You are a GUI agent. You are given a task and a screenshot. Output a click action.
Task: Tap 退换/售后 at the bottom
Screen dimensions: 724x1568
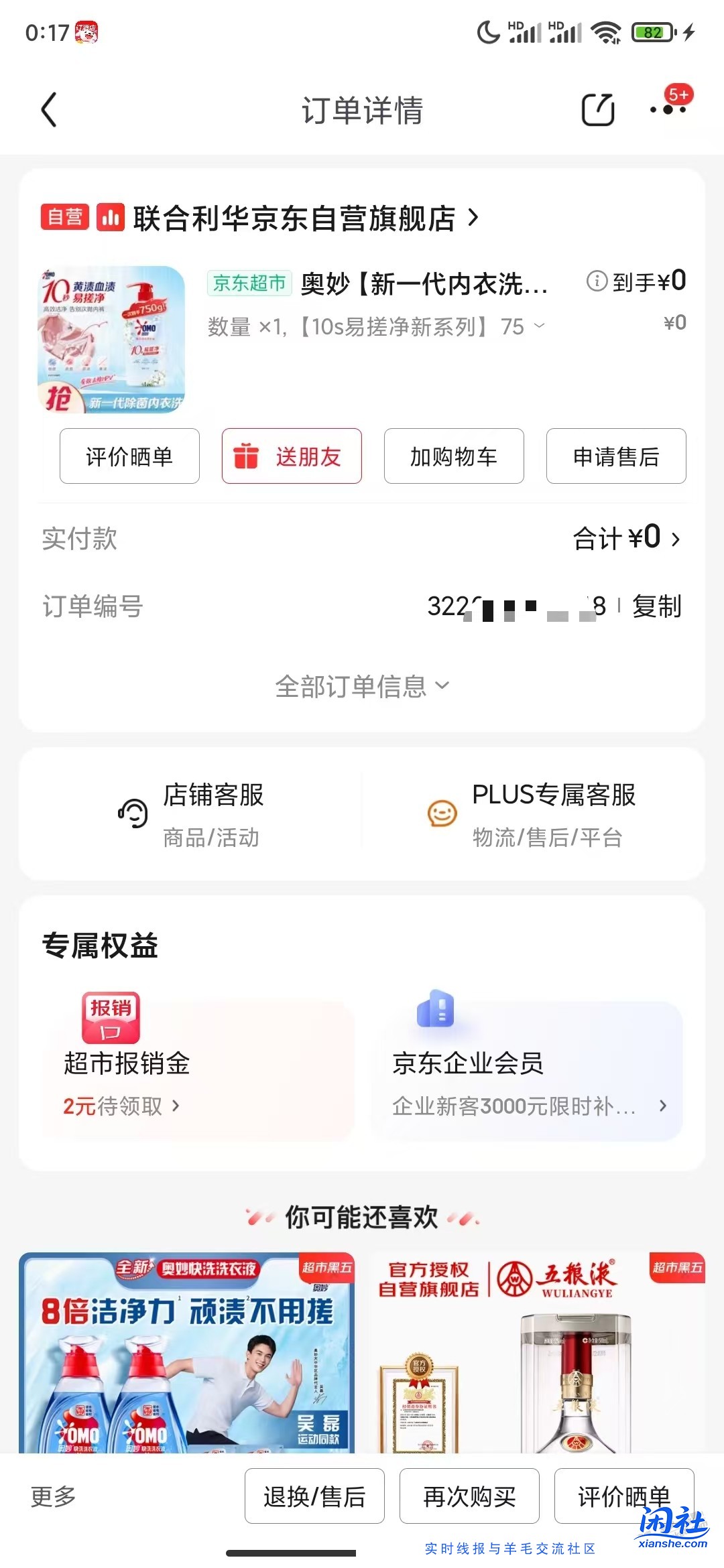314,1496
